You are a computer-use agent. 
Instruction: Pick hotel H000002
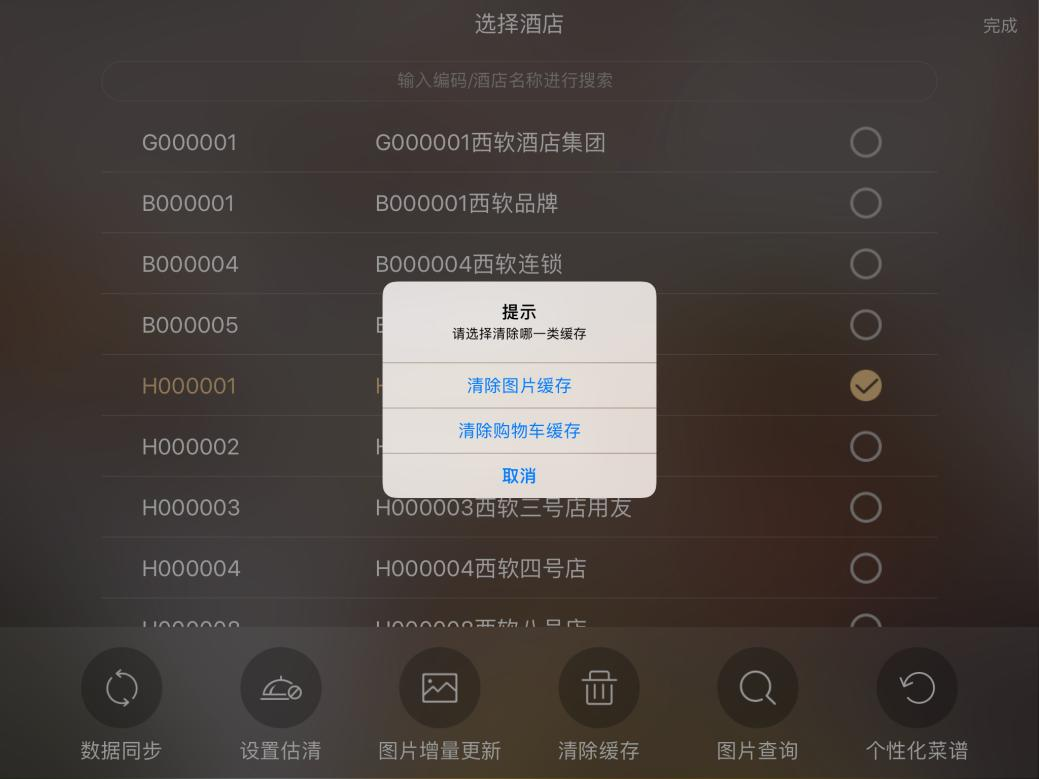tap(865, 446)
